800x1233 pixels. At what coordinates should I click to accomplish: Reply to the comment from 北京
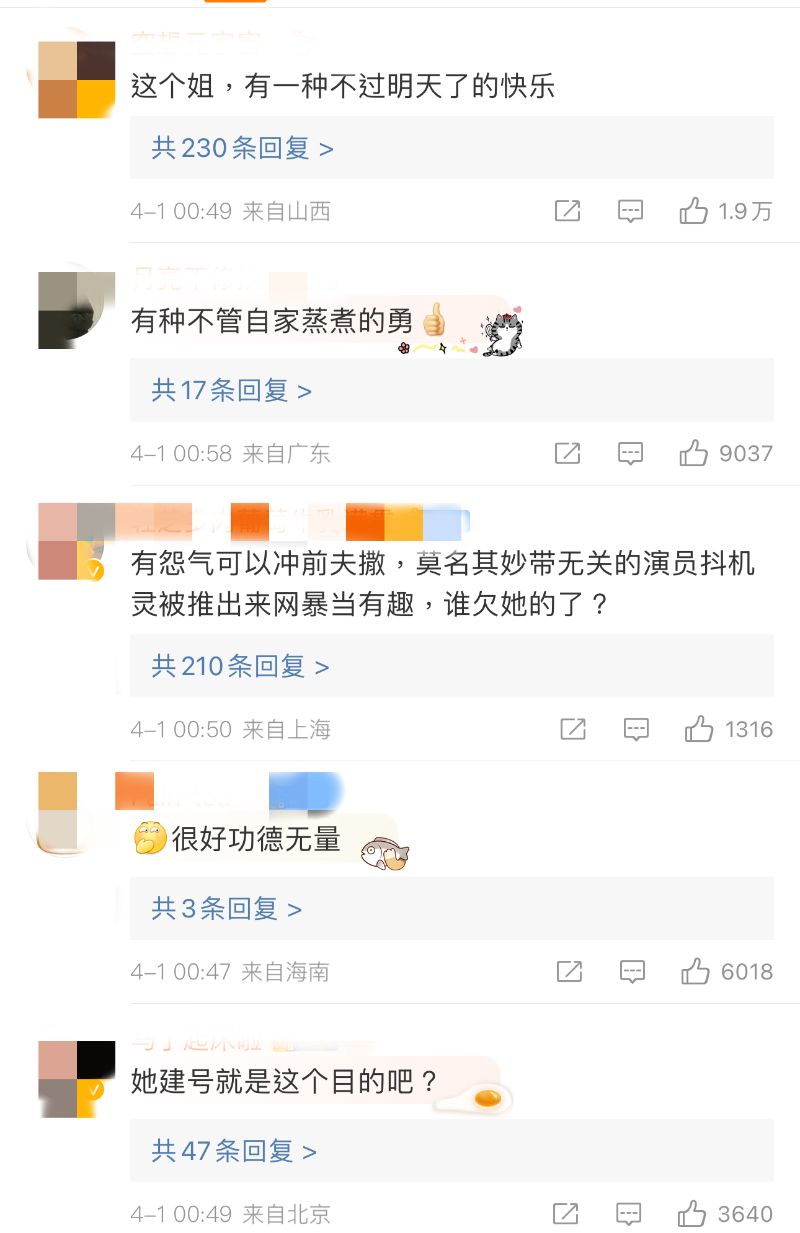coord(629,1215)
